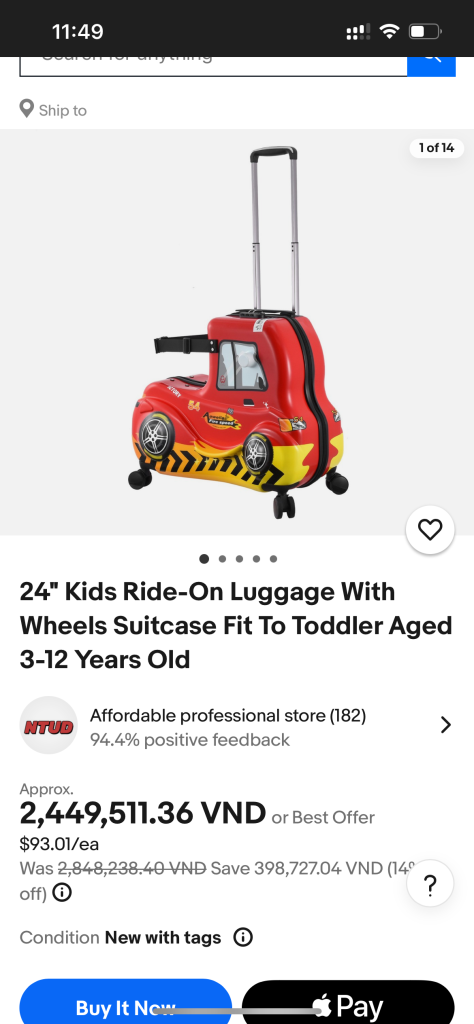Screen dimensions: 474x1024
Task: Open the help question mark button
Action: pos(430,884)
